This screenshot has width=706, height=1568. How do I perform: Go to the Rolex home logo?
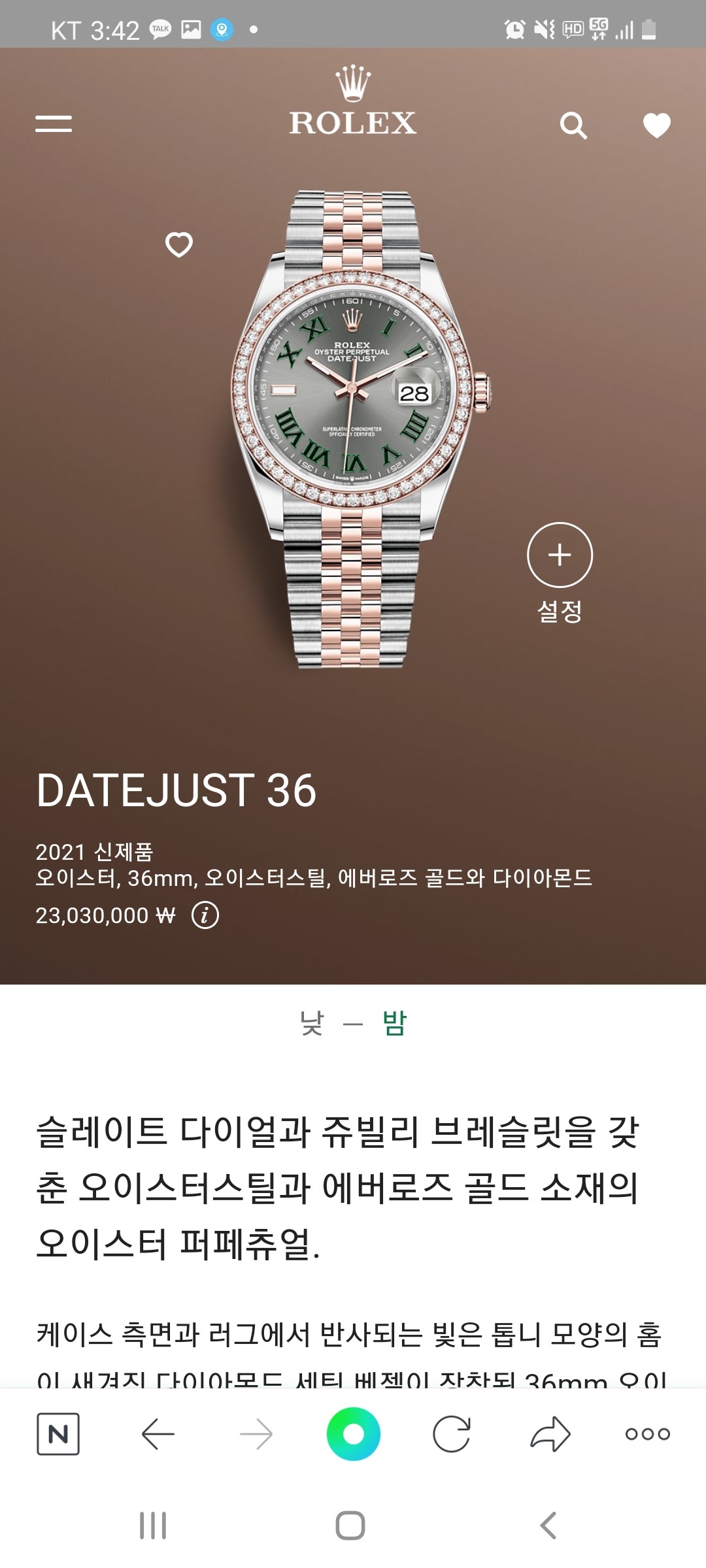pyautogui.click(x=353, y=103)
